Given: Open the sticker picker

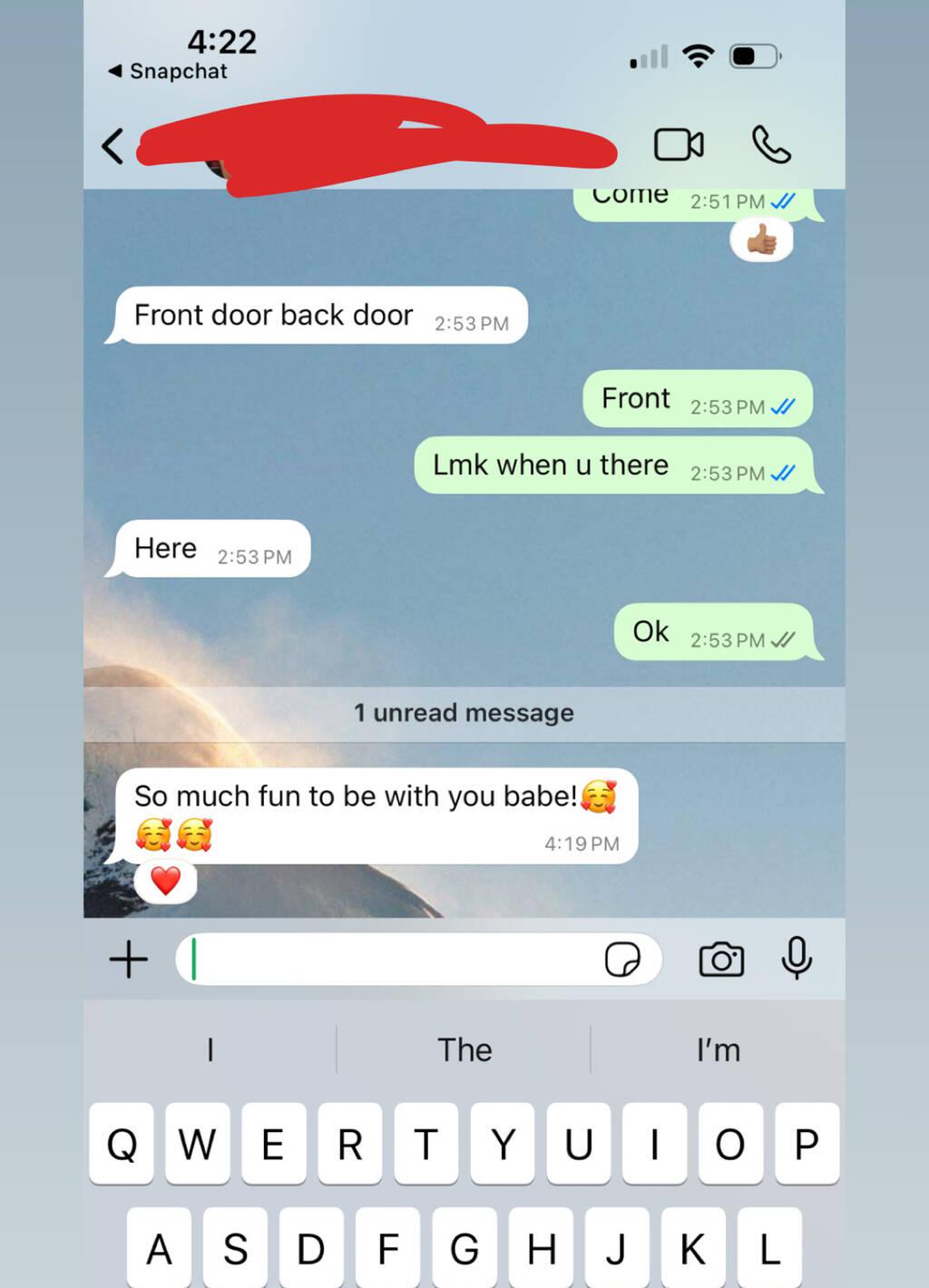Looking at the screenshot, I should tap(622, 959).
